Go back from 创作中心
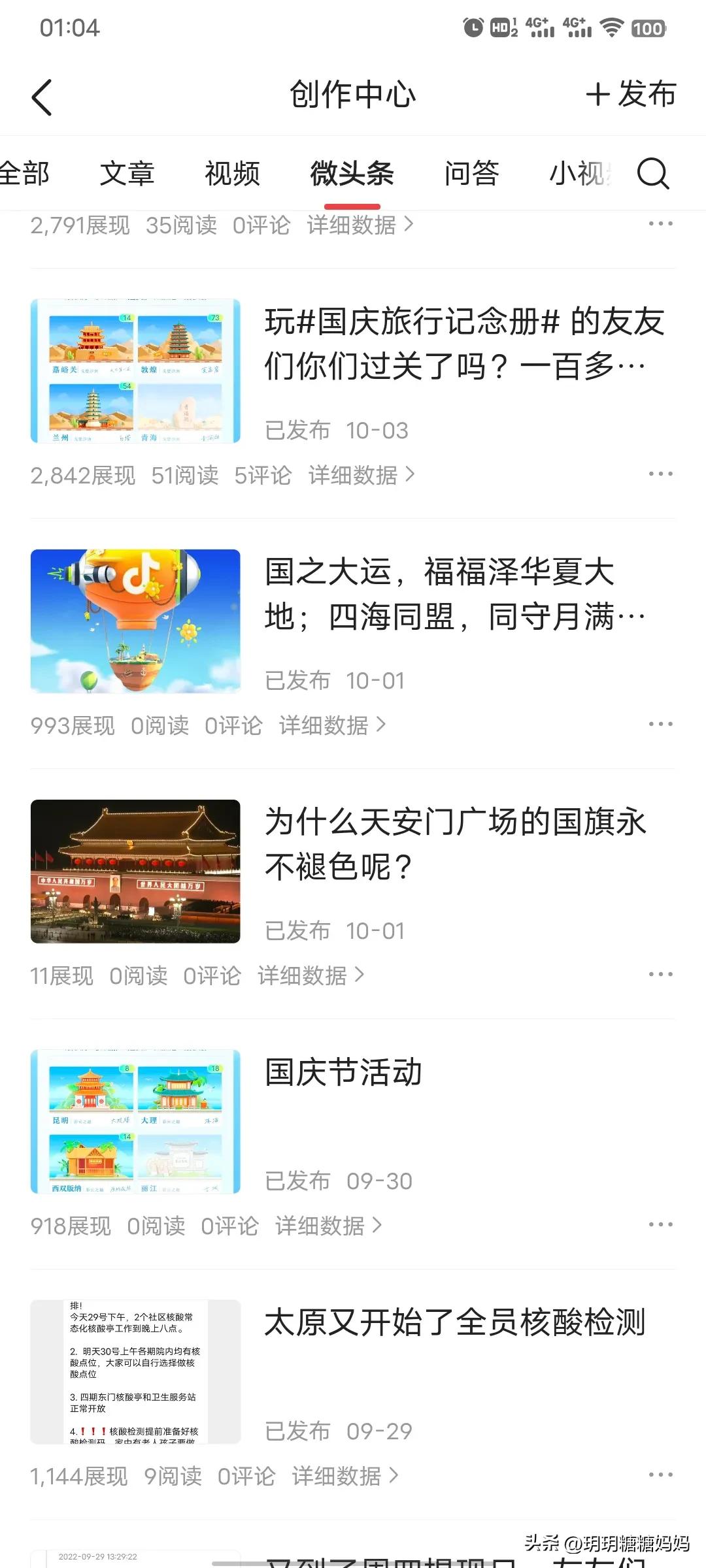 tap(42, 97)
